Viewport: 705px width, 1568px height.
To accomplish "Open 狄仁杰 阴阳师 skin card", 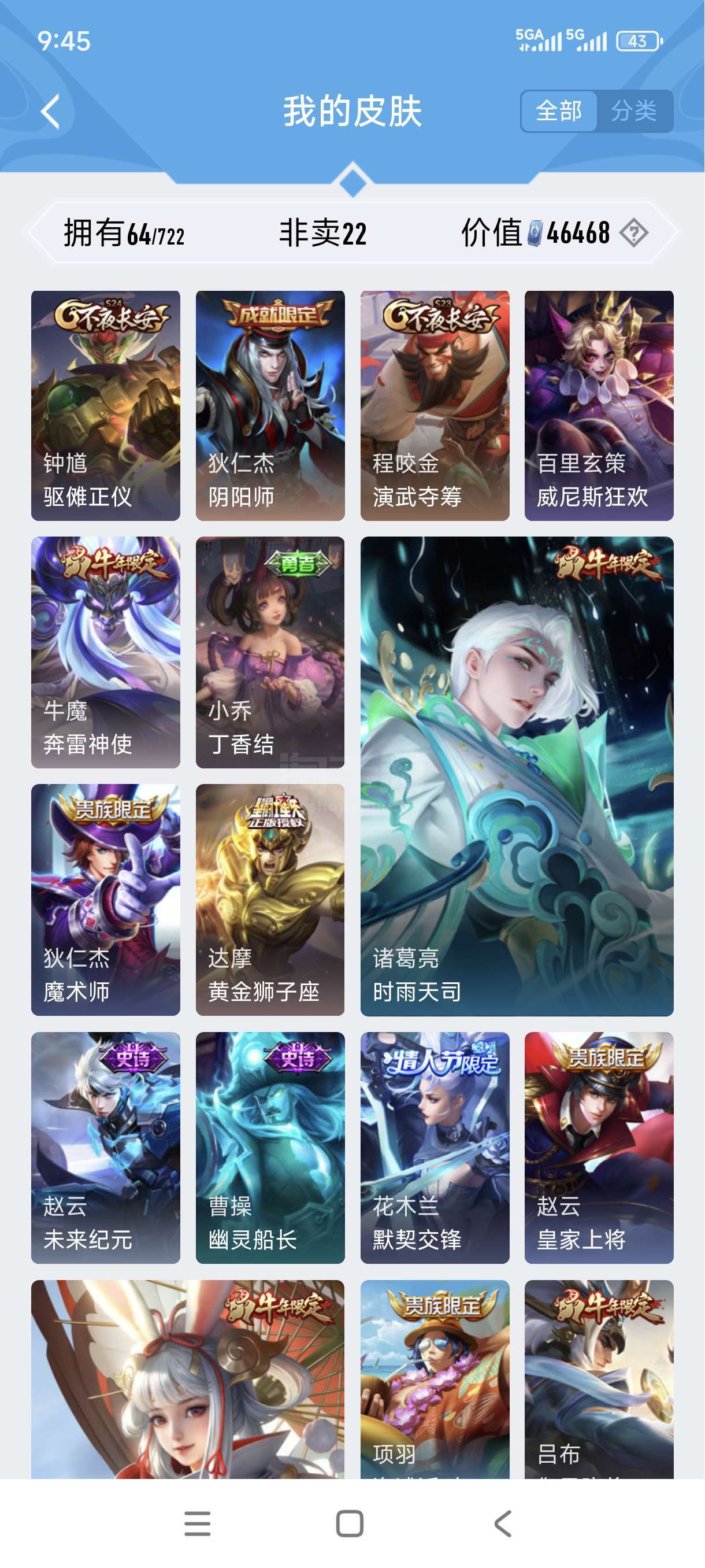I will [270, 405].
